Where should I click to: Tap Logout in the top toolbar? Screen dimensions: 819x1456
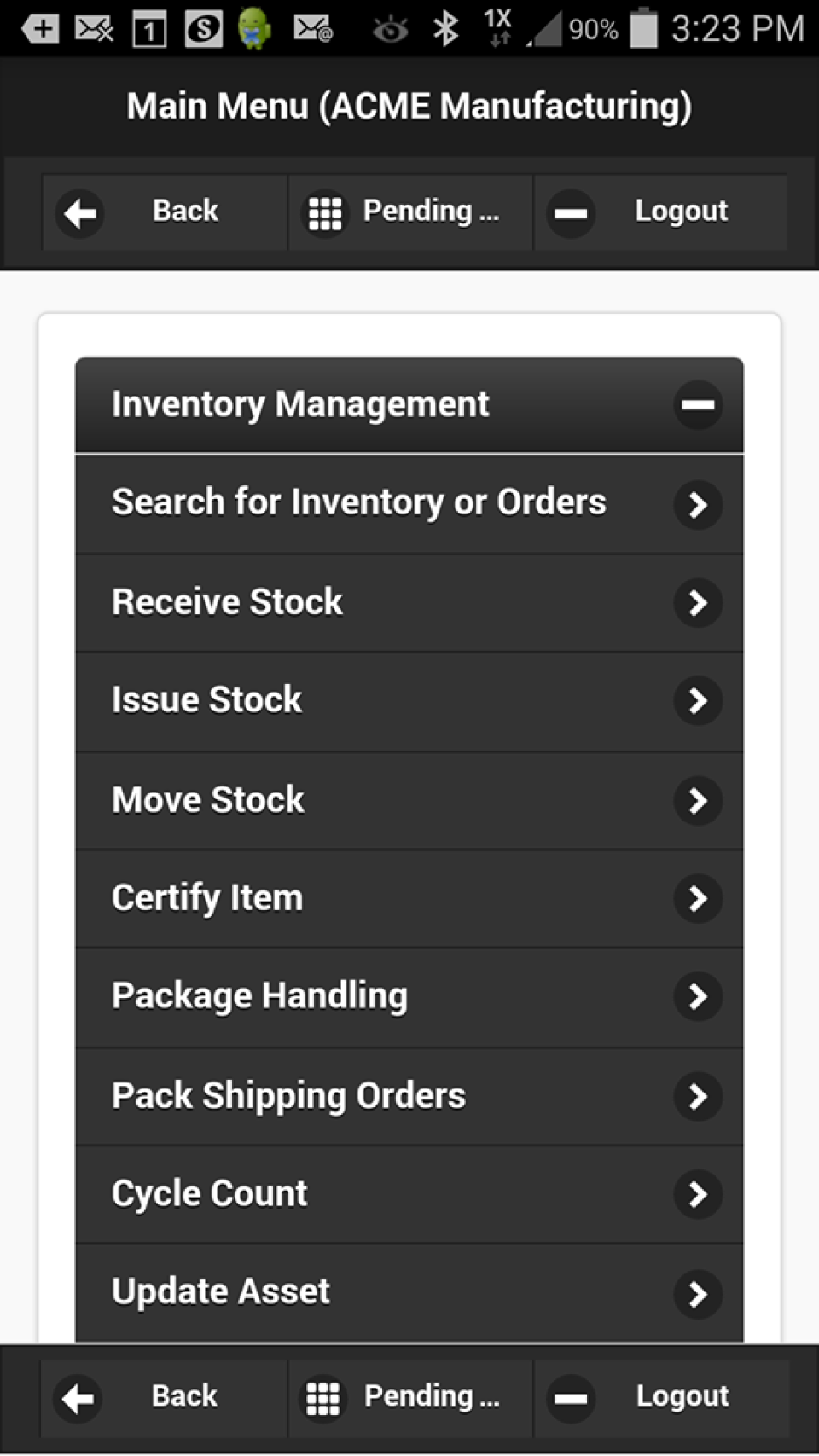pyautogui.click(x=659, y=212)
